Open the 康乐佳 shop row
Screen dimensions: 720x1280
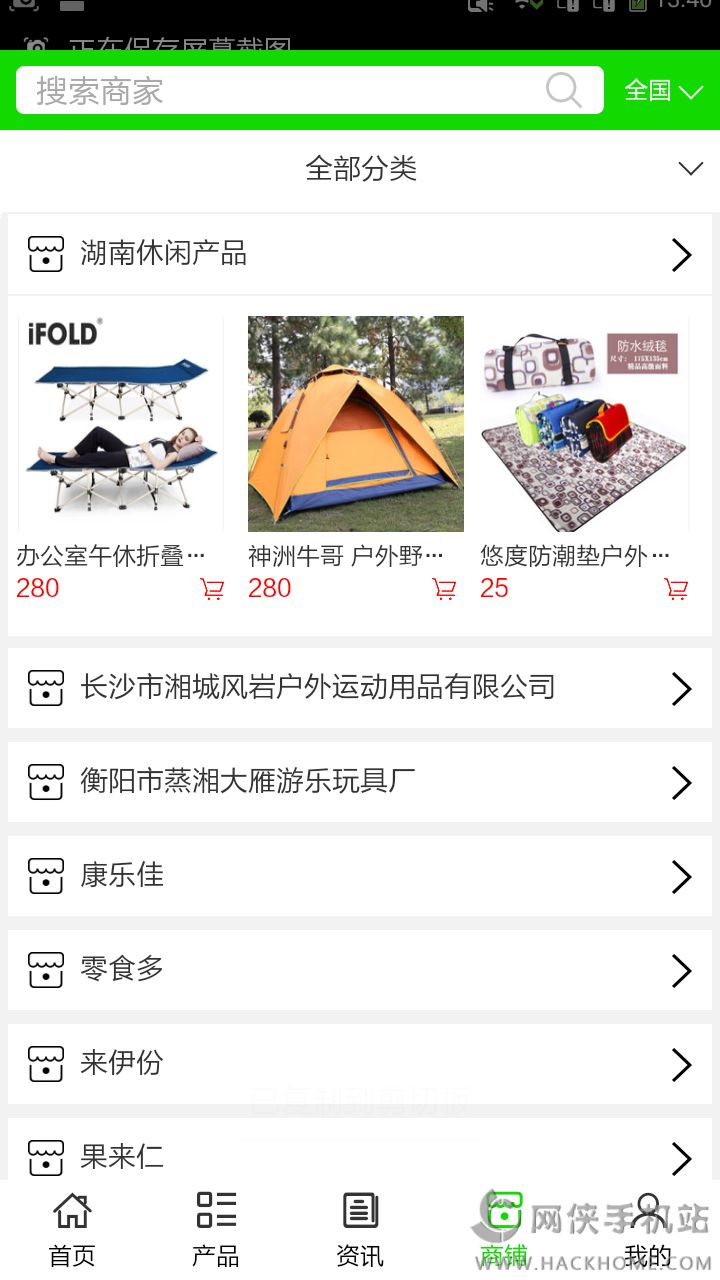point(360,876)
